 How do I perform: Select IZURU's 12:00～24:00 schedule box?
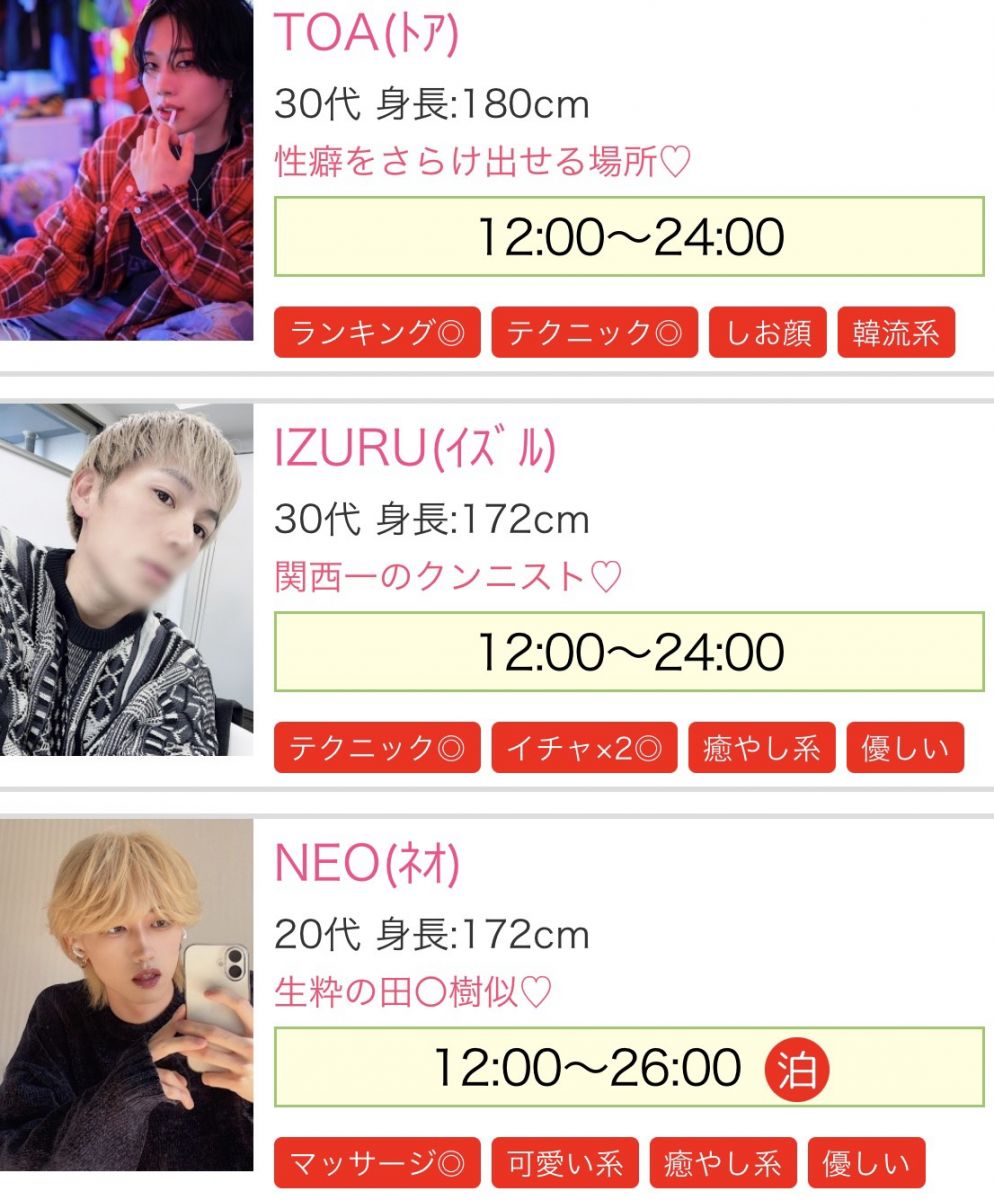(629, 652)
